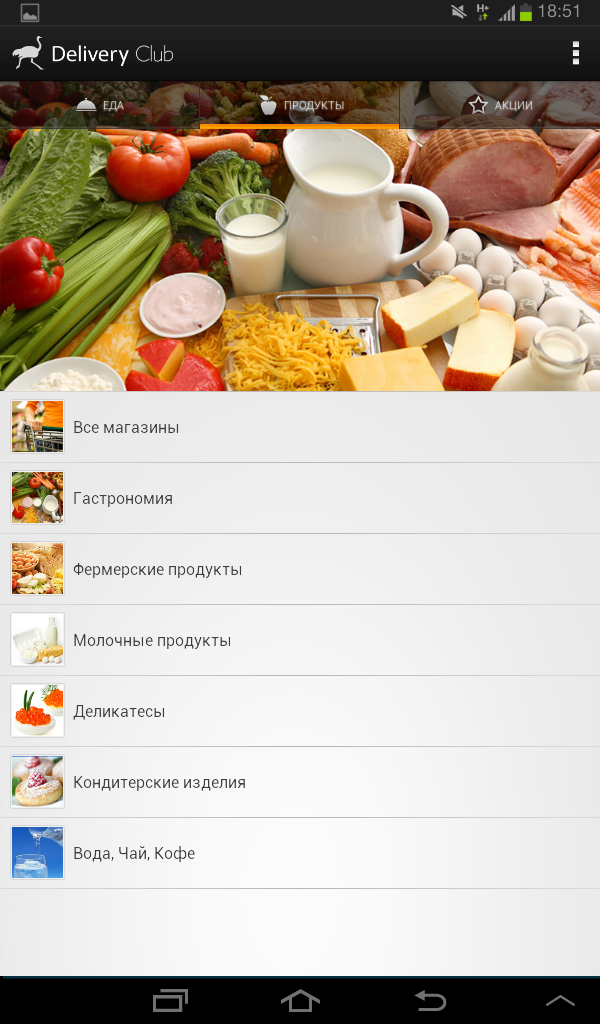The image size is (600, 1024).
Task: Open the recent apps view
Action: 170,1000
